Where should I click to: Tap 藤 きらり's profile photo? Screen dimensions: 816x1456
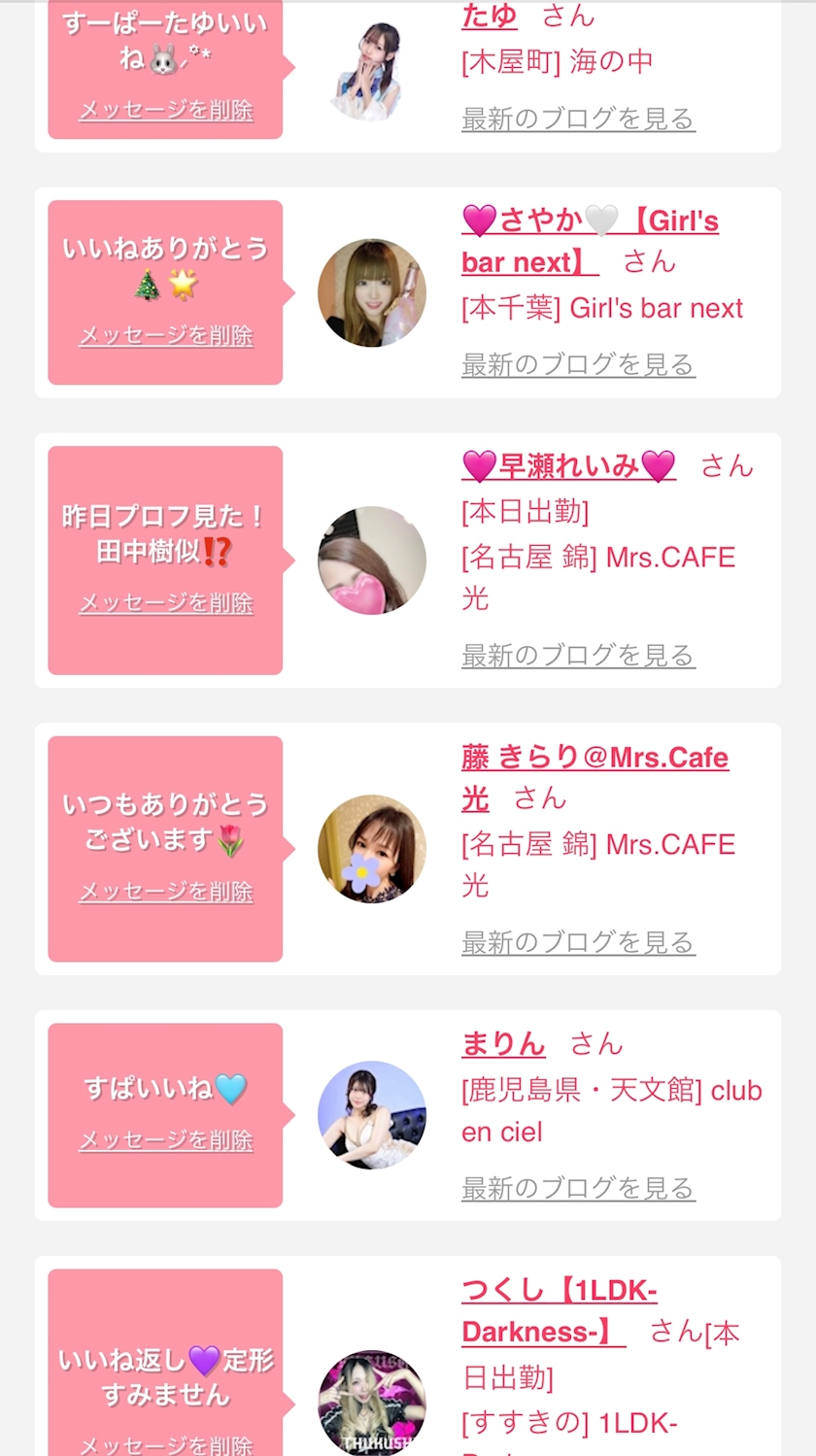(372, 849)
